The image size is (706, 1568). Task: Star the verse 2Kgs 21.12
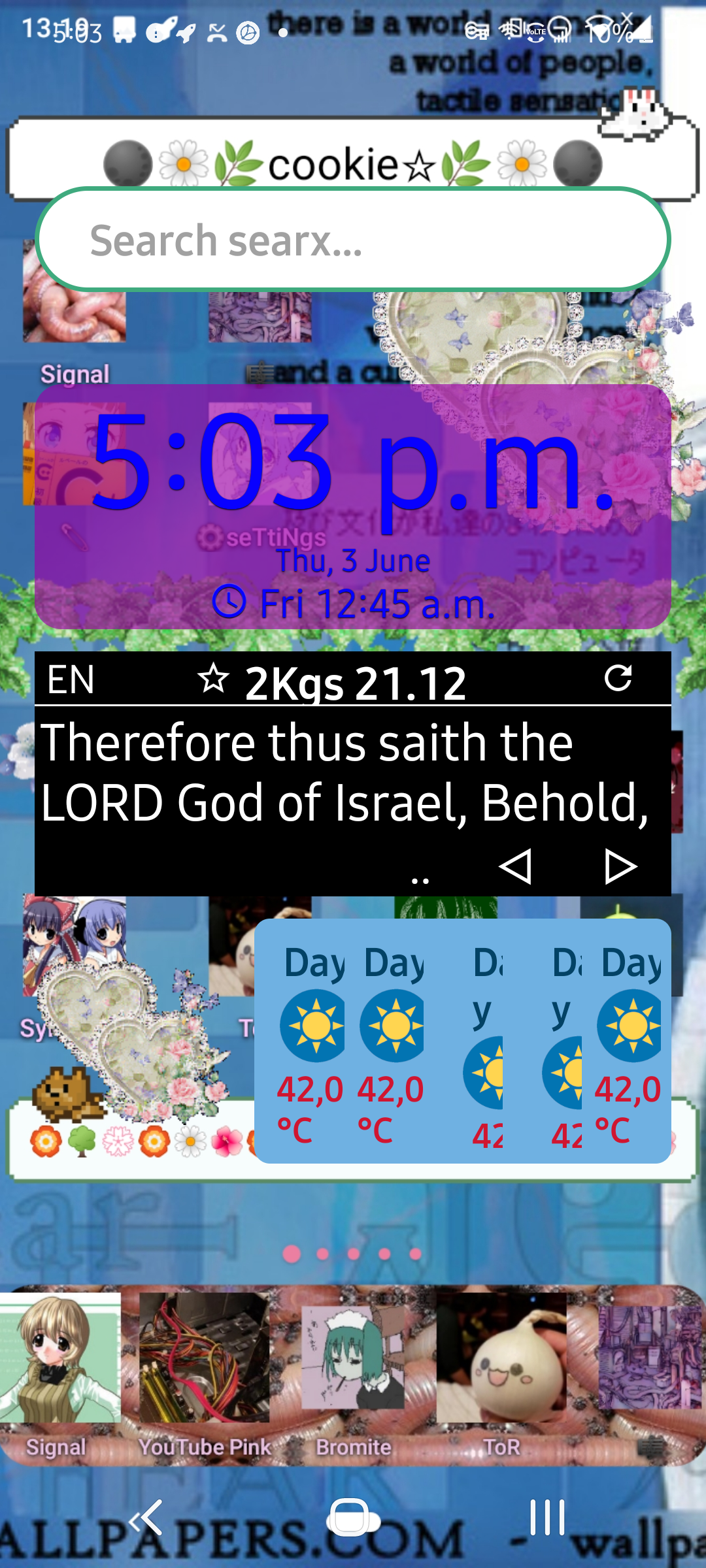tap(213, 679)
